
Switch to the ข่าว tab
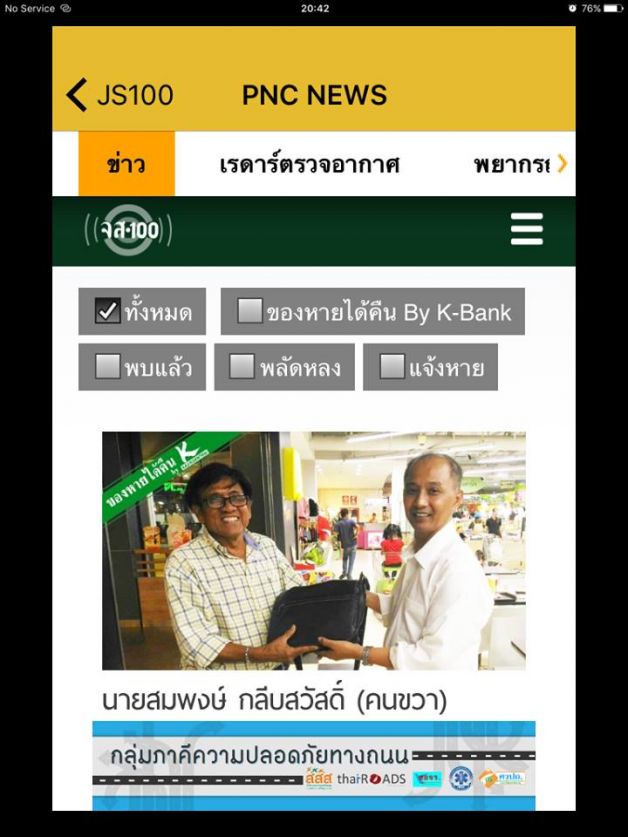126,164
